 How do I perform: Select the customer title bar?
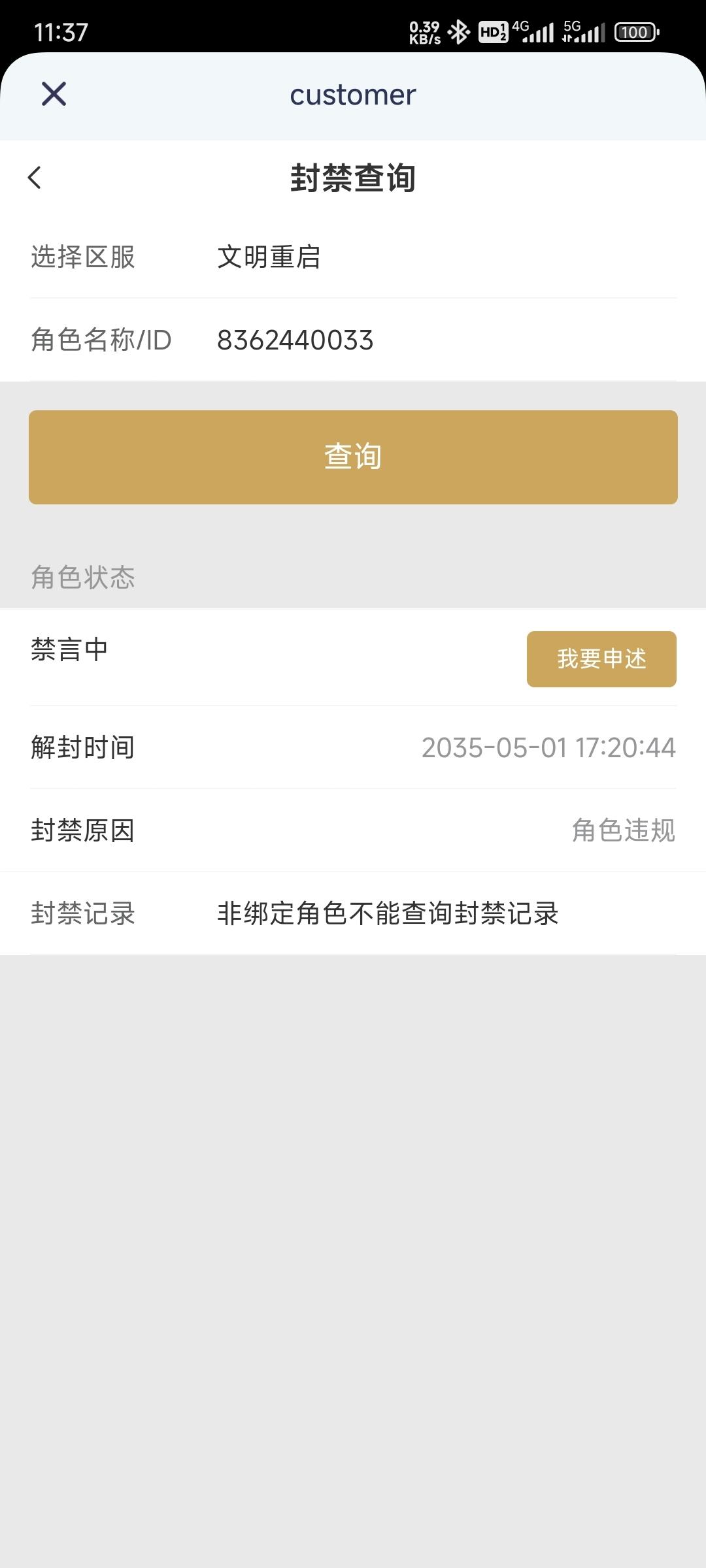353,95
